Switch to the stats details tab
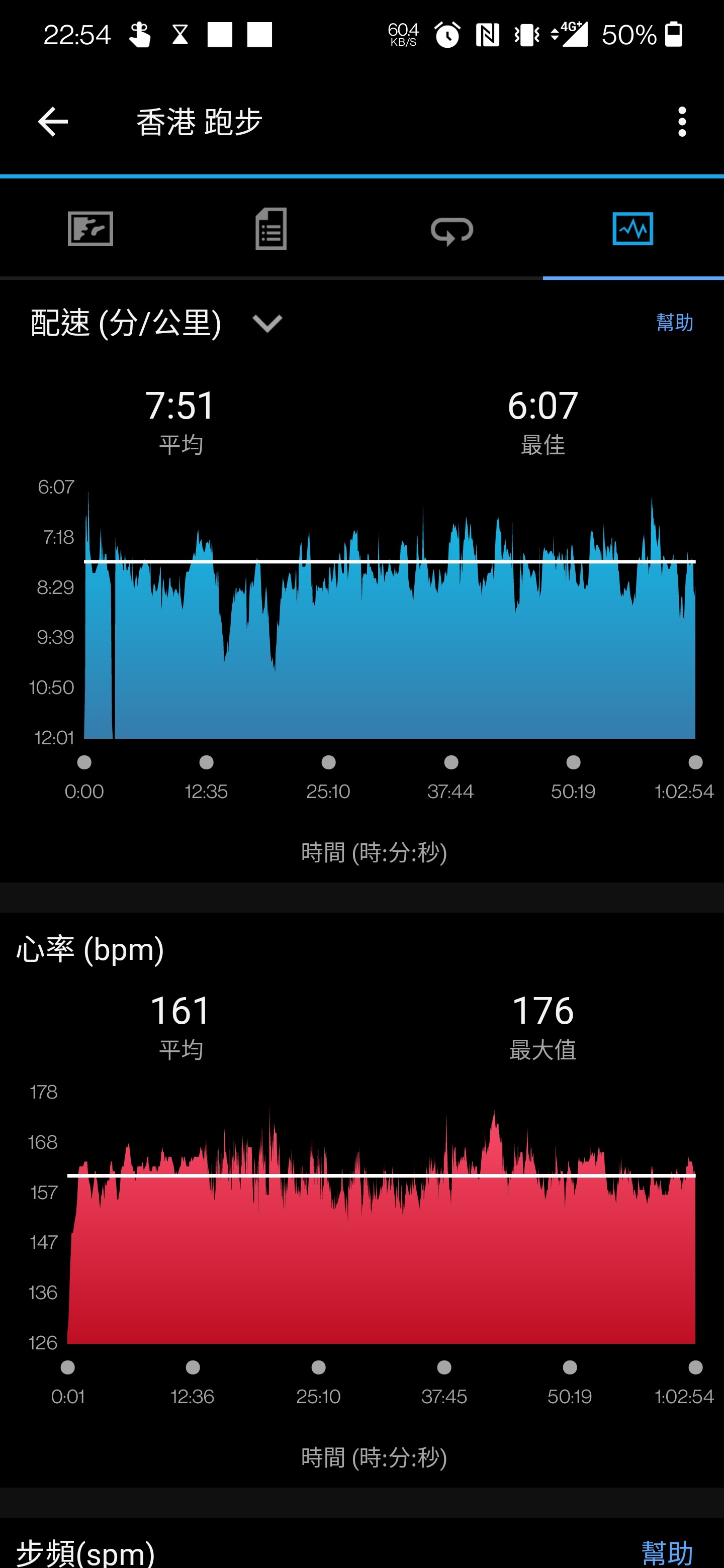 [x=271, y=229]
